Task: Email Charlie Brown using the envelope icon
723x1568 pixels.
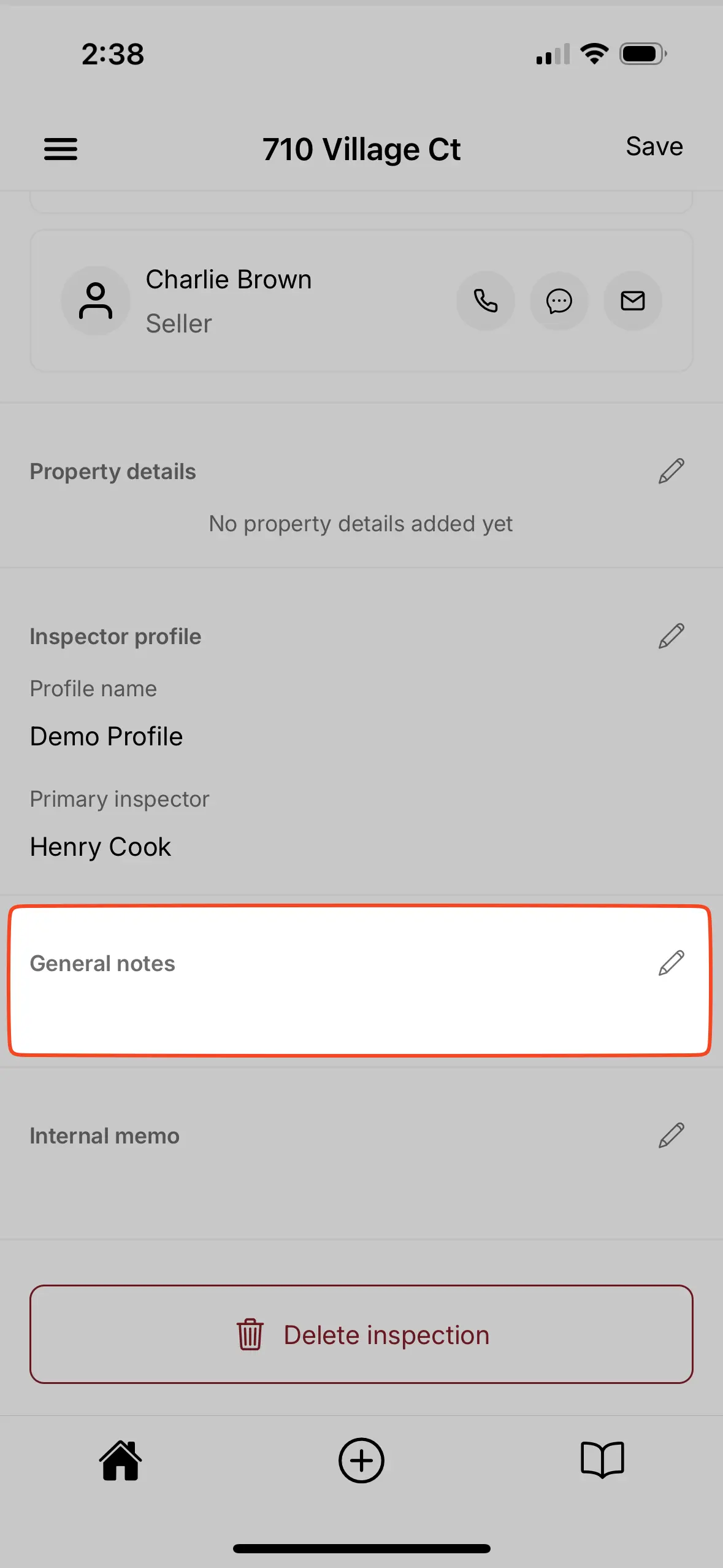Action: tap(632, 301)
